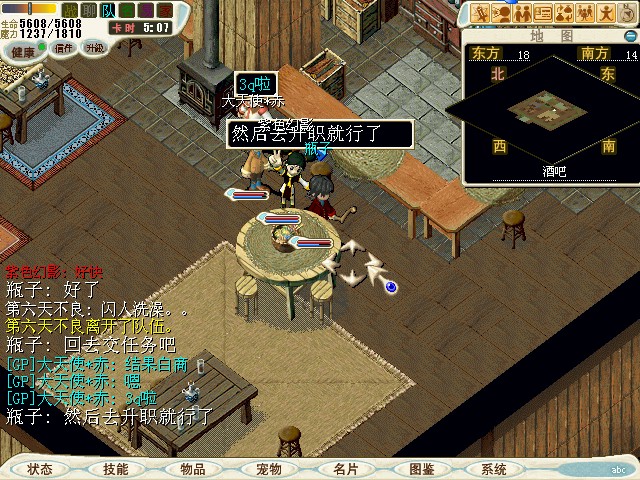Toggle the 家 family mode icon
This screenshot has width=640, height=480.
(x=163, y=11)
